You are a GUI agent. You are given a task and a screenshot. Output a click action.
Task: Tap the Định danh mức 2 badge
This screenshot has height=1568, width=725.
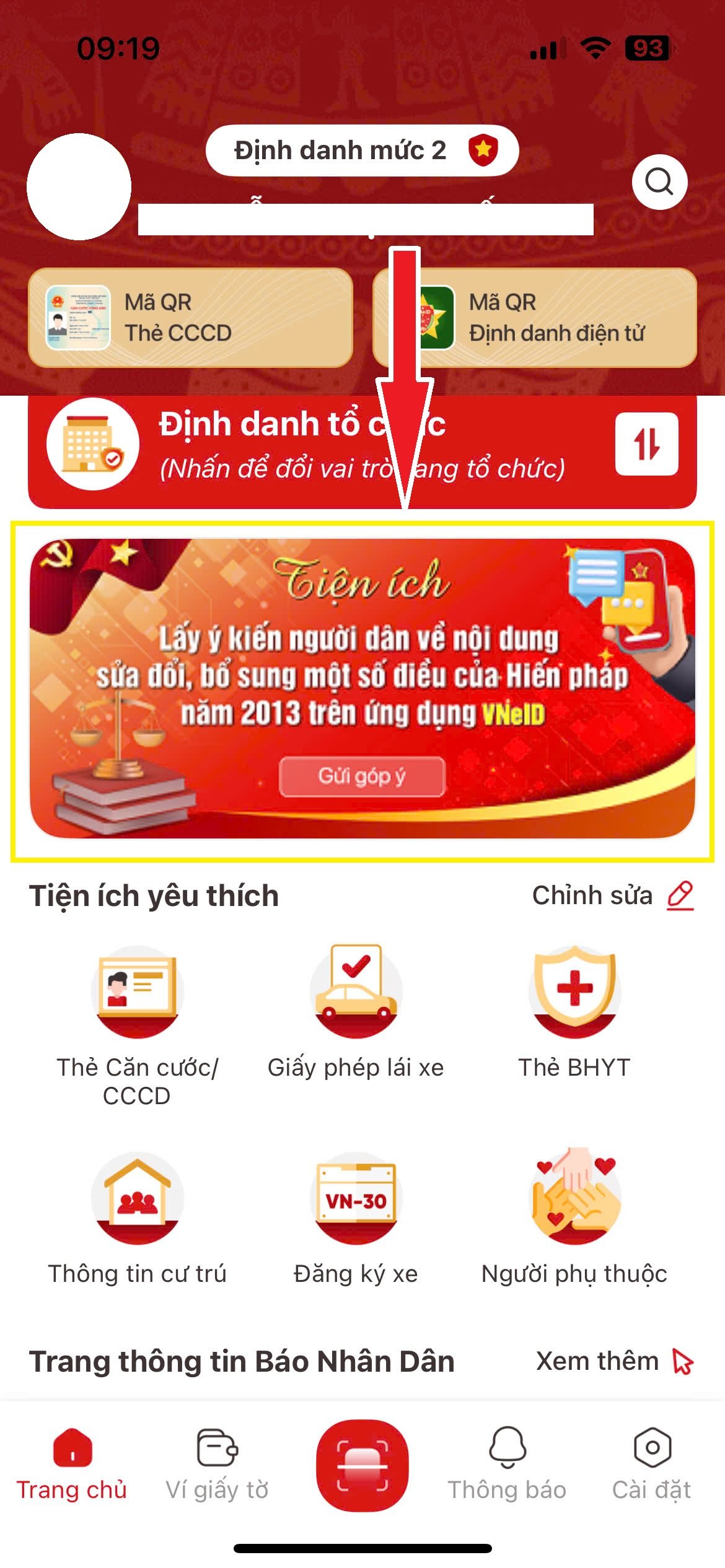362,150
